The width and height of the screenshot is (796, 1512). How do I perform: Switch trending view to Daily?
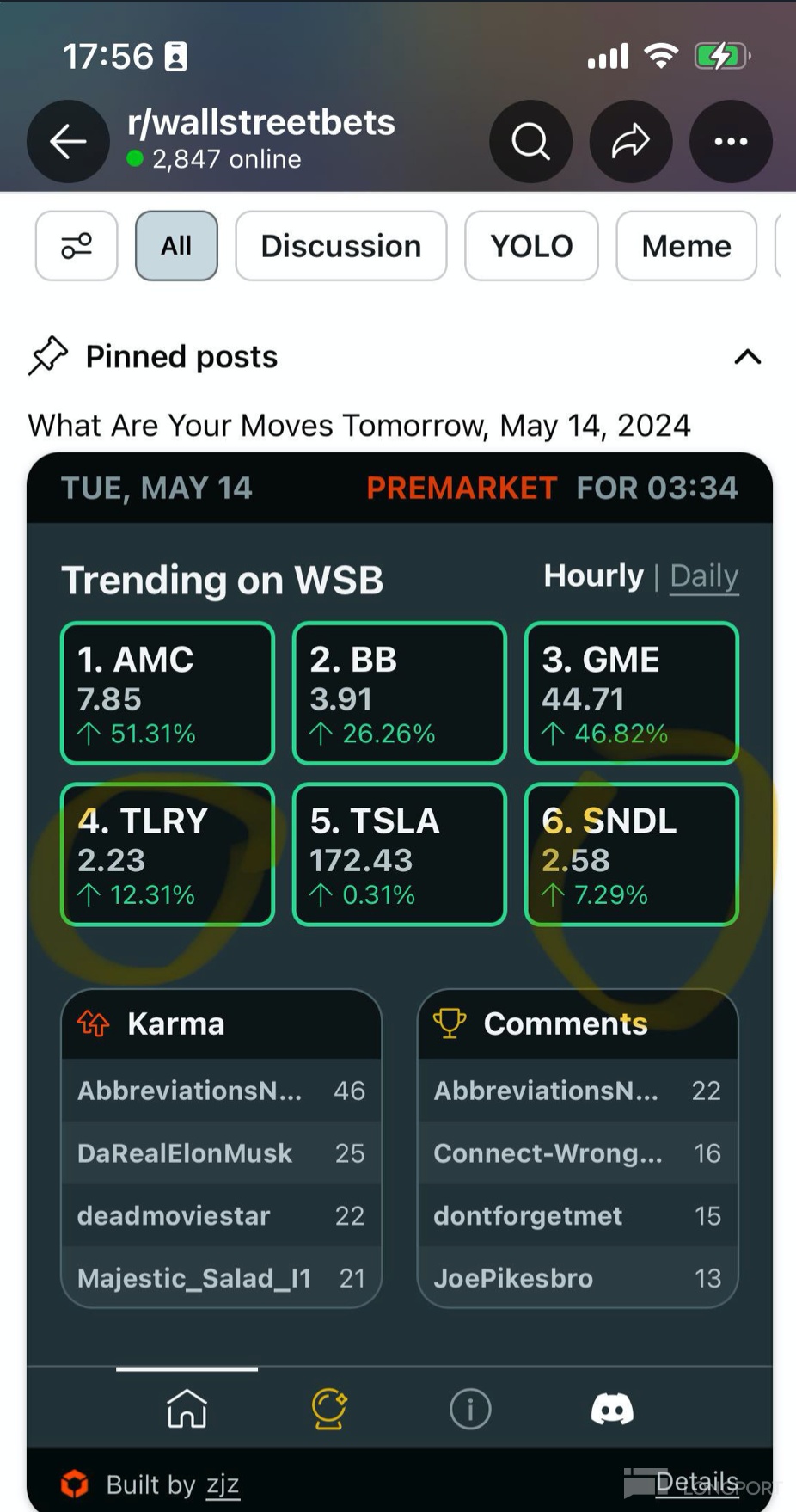pos(704,576)
